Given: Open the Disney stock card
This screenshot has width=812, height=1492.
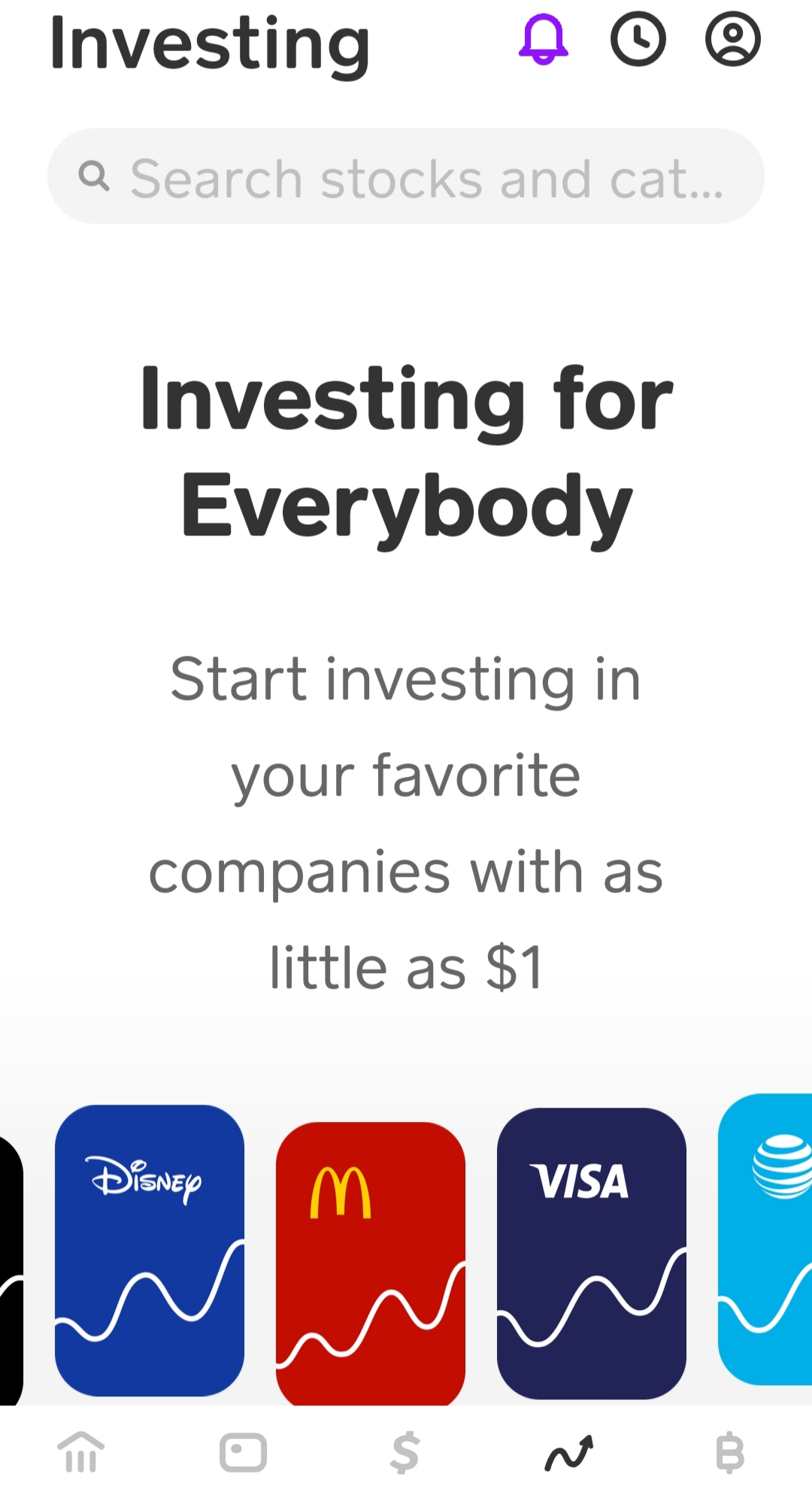Looking at the screenshot, I should pos(150,1250).
